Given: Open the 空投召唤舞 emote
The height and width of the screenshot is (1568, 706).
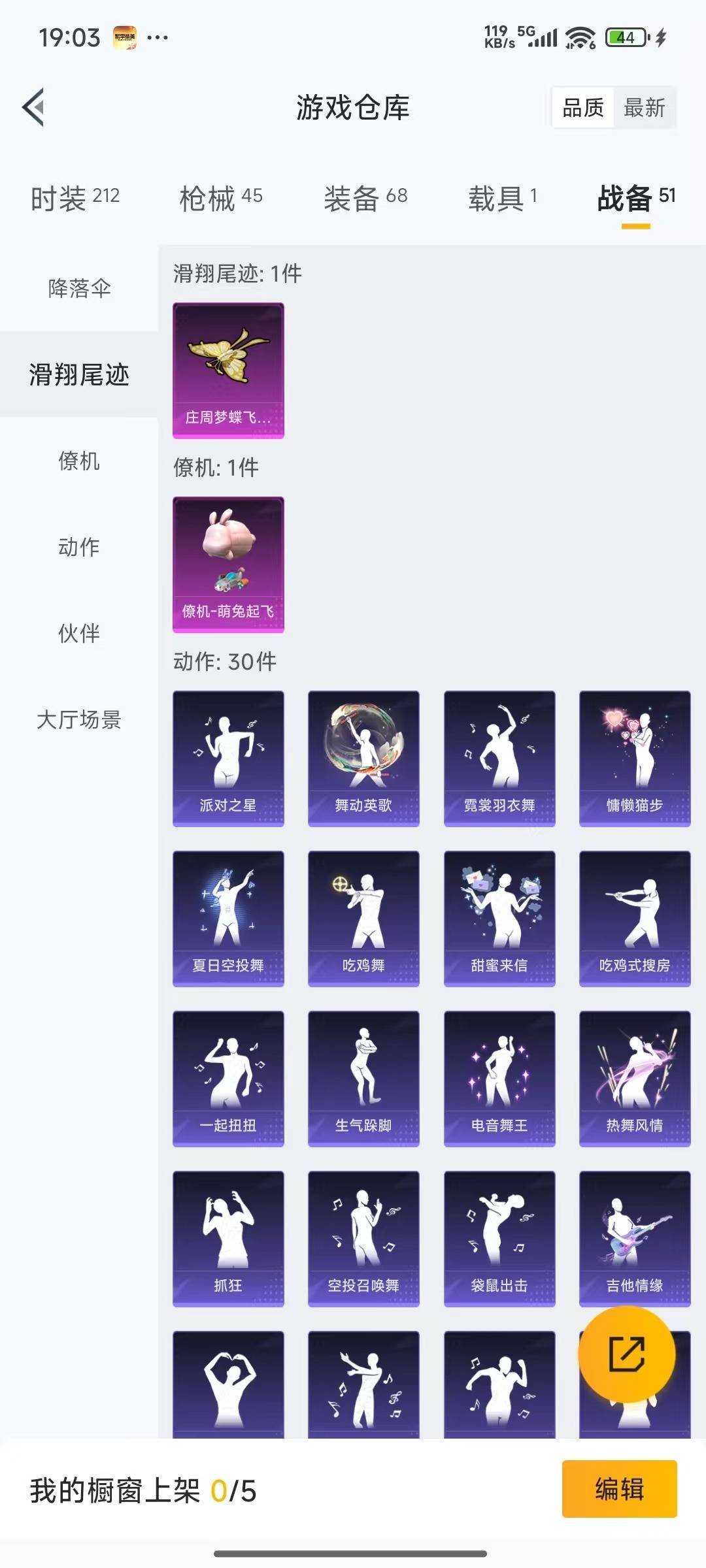Looking at the screenshot, I should click(x=363, y=1238).
